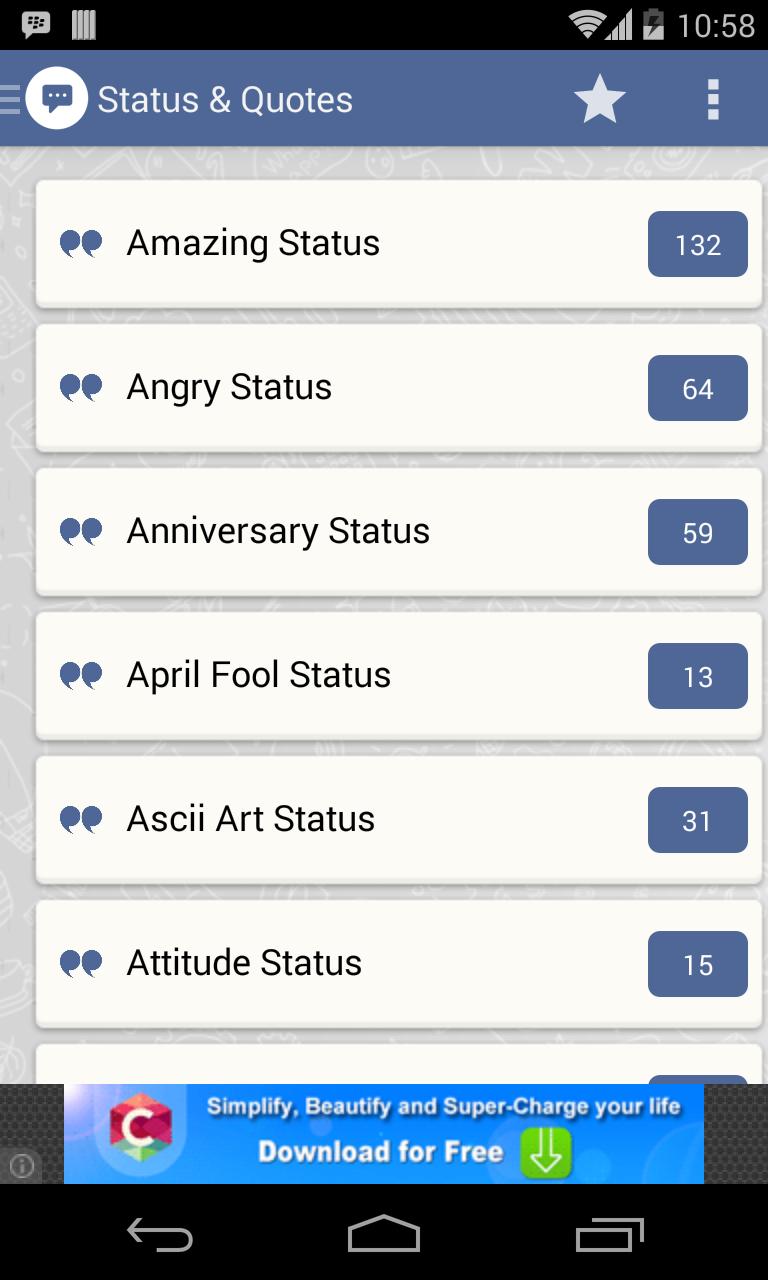Click the quote icon beside Amazing Status
Viewport: 768px width, 1280px height.
(x=80, y=243)
